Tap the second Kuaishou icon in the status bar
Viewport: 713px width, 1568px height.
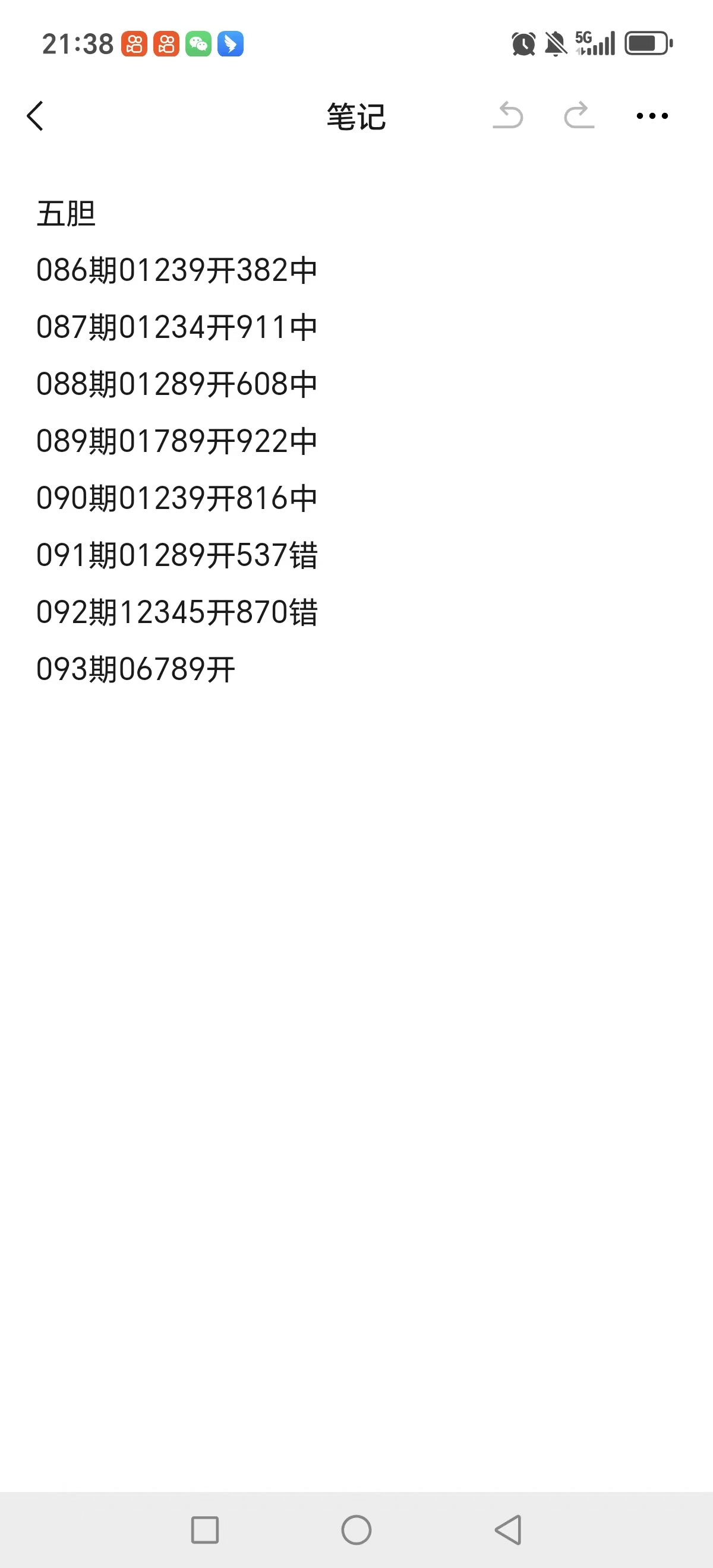(166, 43)
